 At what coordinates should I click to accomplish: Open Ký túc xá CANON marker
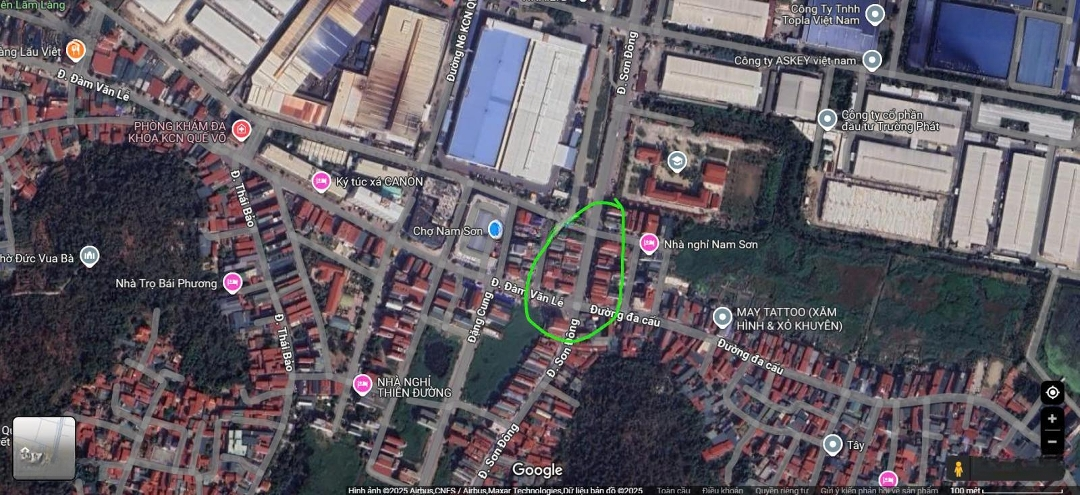pyautogui.click(x=321, y=181)
